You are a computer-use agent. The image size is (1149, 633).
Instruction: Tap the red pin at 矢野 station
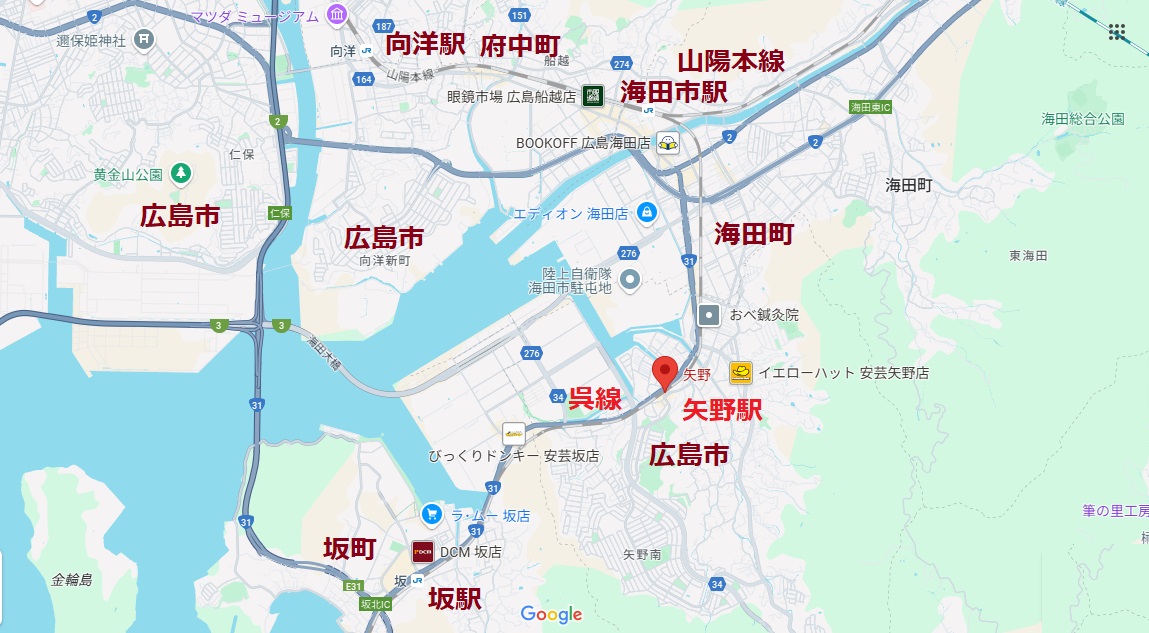[664, 372]
